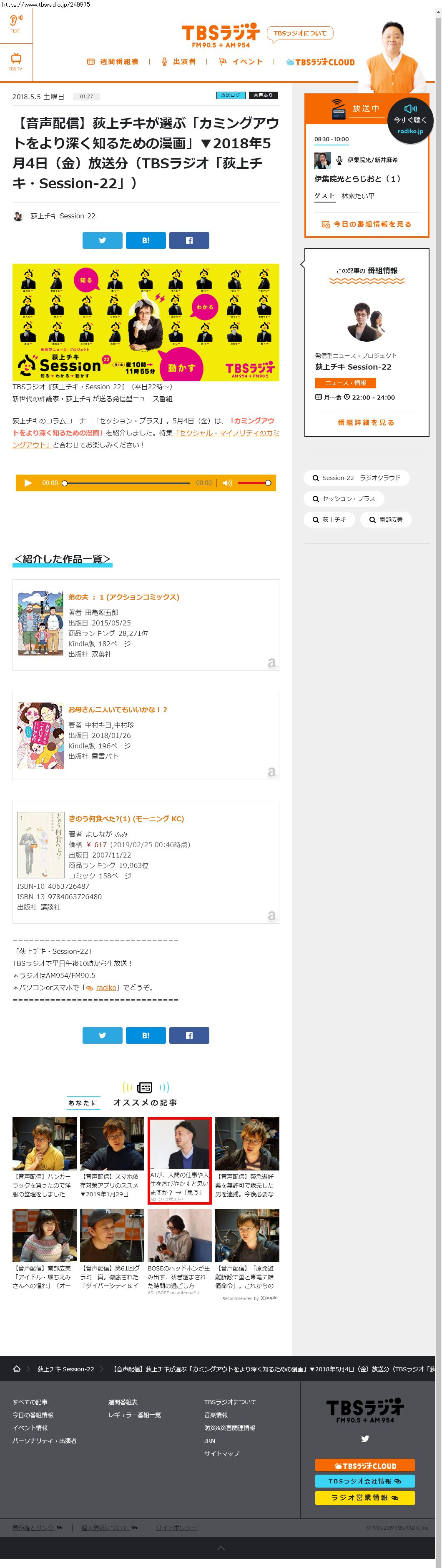Open the 弟の夫 1 book link

pos(123,597)
